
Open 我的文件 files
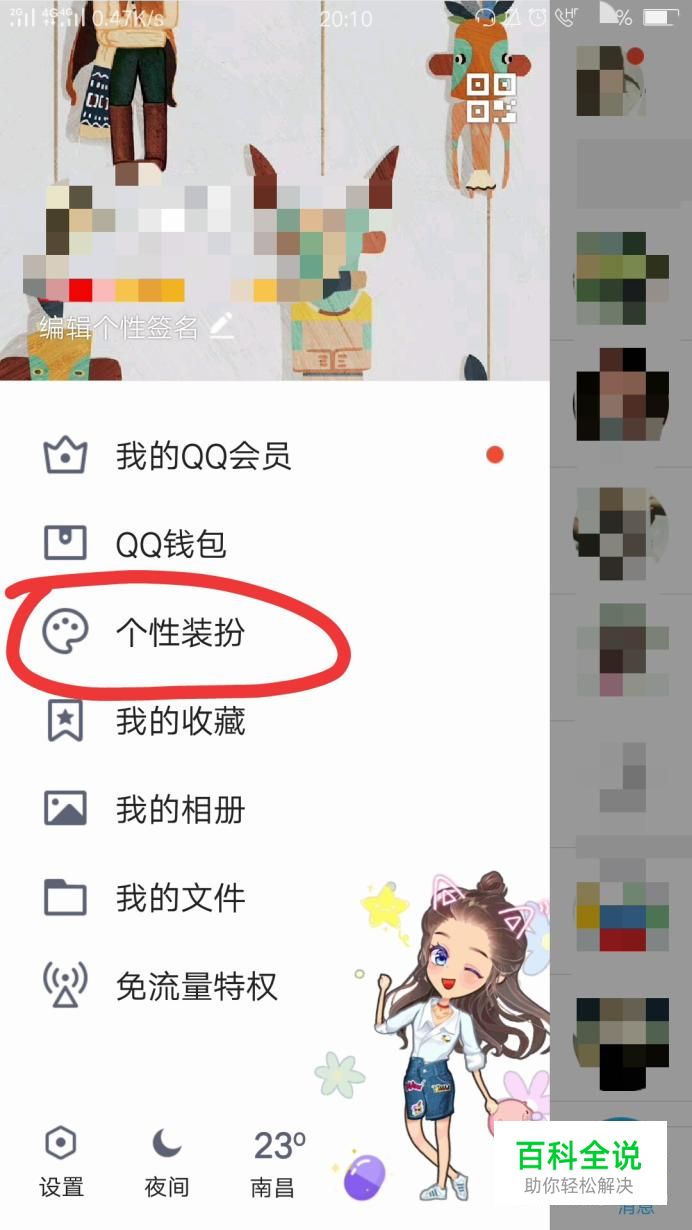tap(275, 897)
